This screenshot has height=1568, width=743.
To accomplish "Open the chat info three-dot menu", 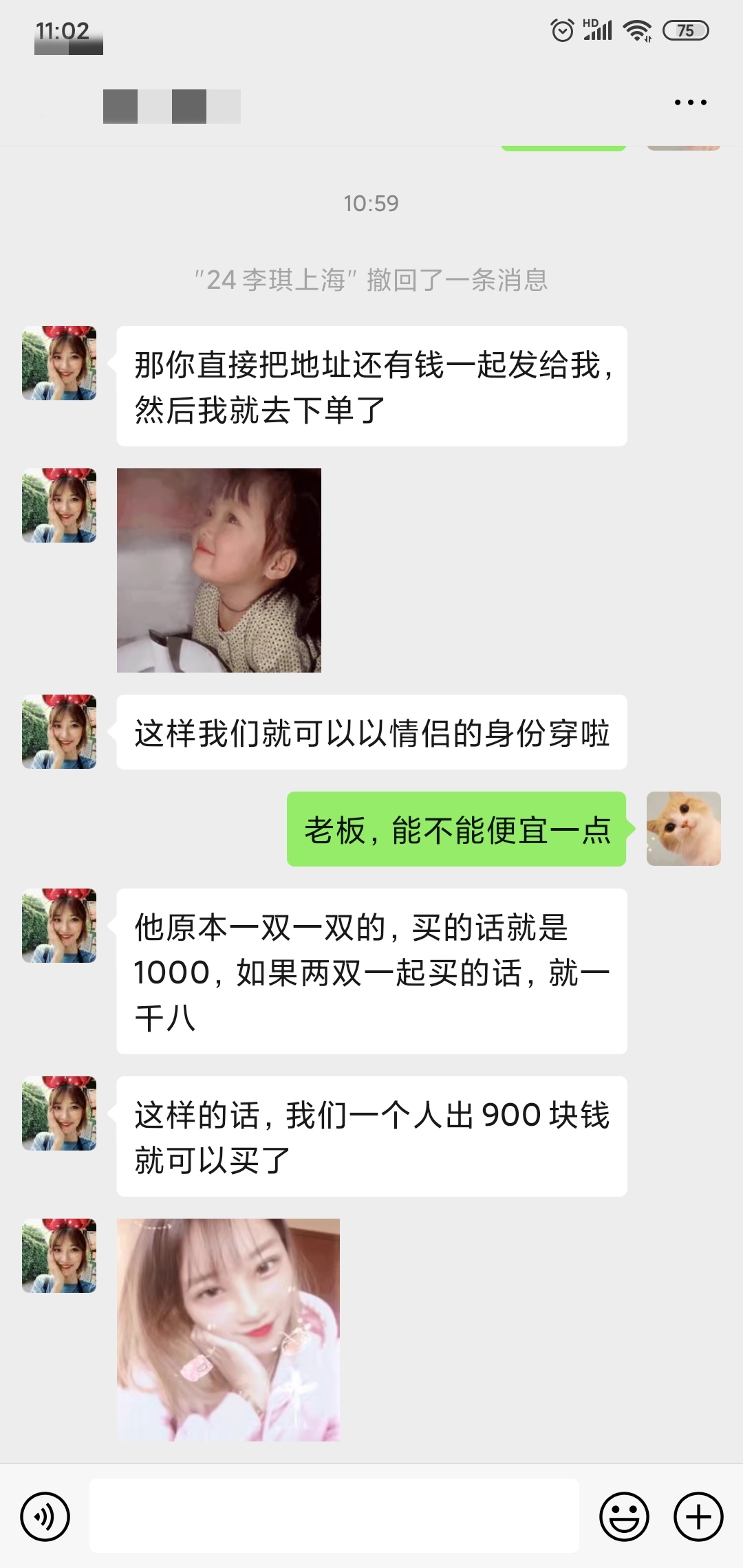I will tap(690, 102).
